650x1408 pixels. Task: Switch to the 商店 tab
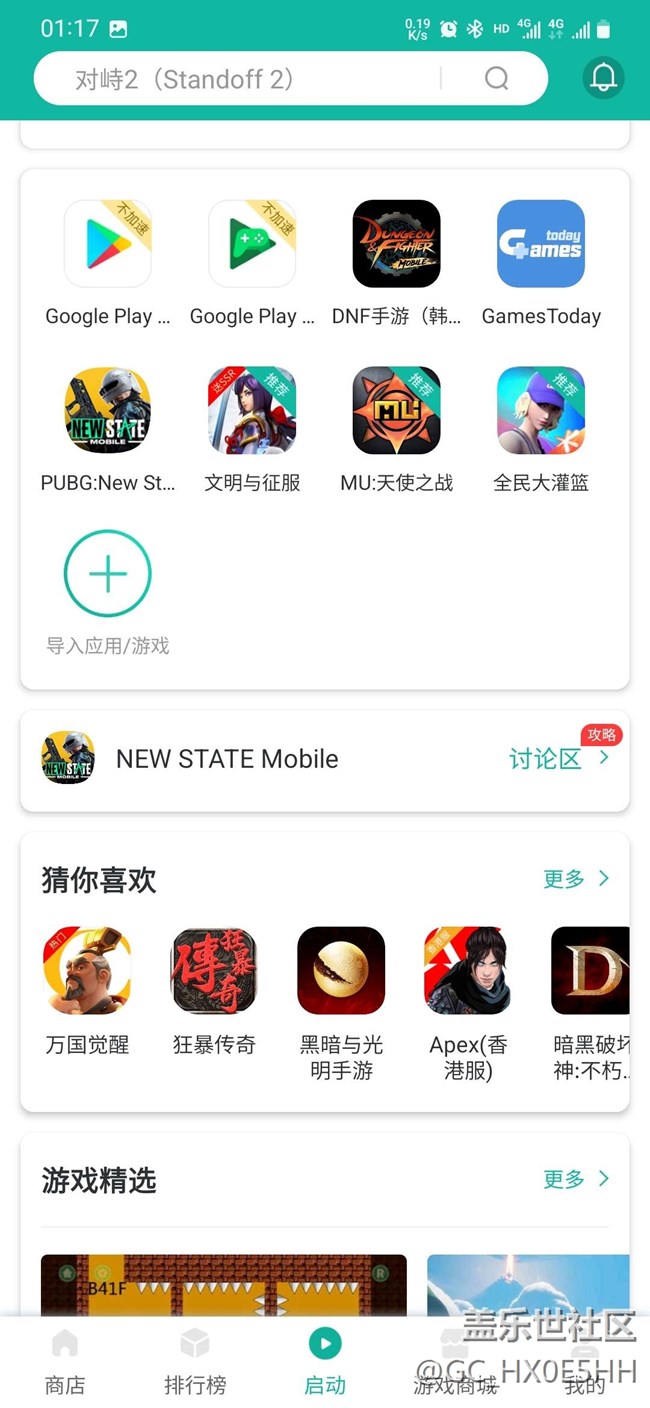click(x=65, y=1362)
